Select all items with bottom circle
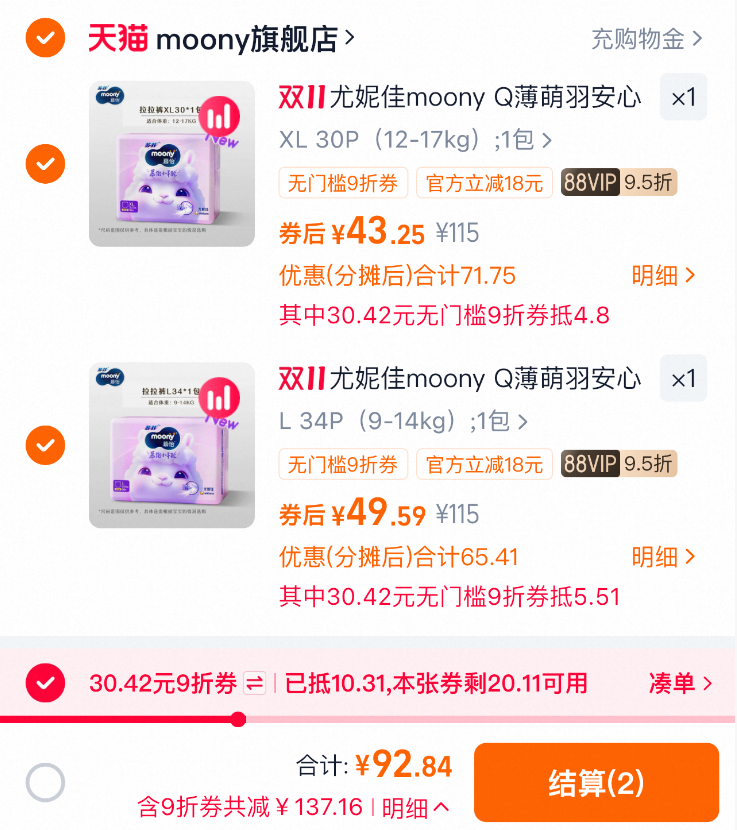 coord(45,782)
